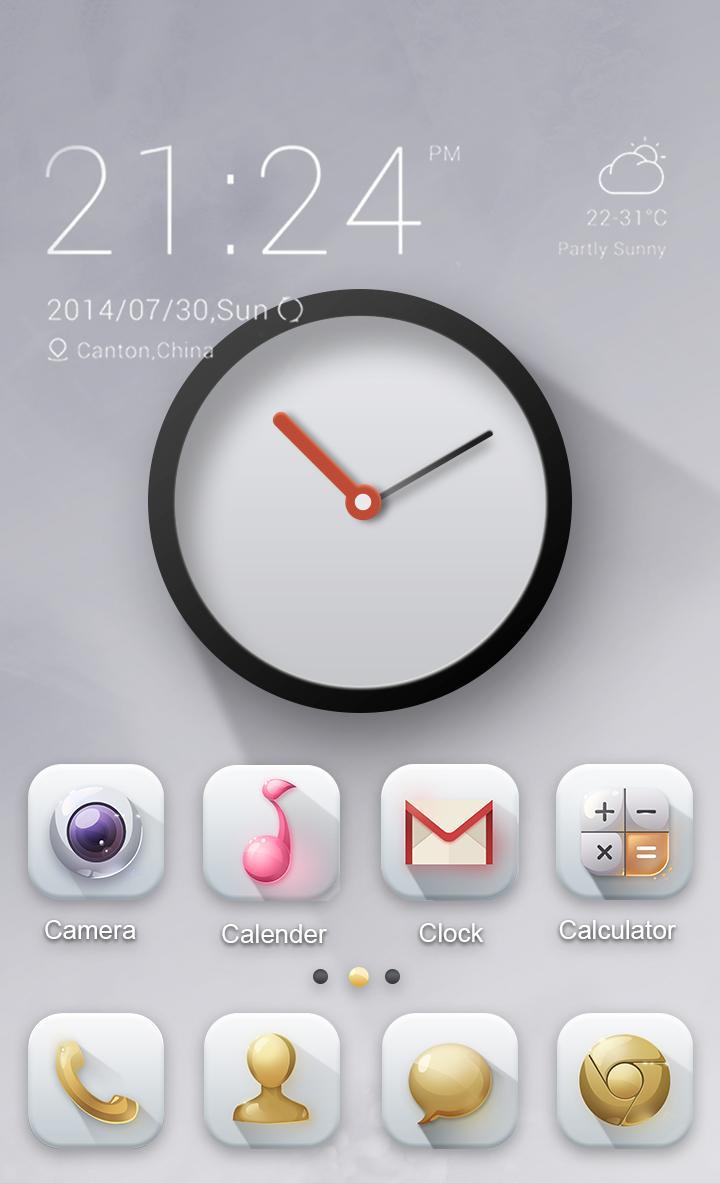Launch the gold Chrome browser

point(624,1080)
